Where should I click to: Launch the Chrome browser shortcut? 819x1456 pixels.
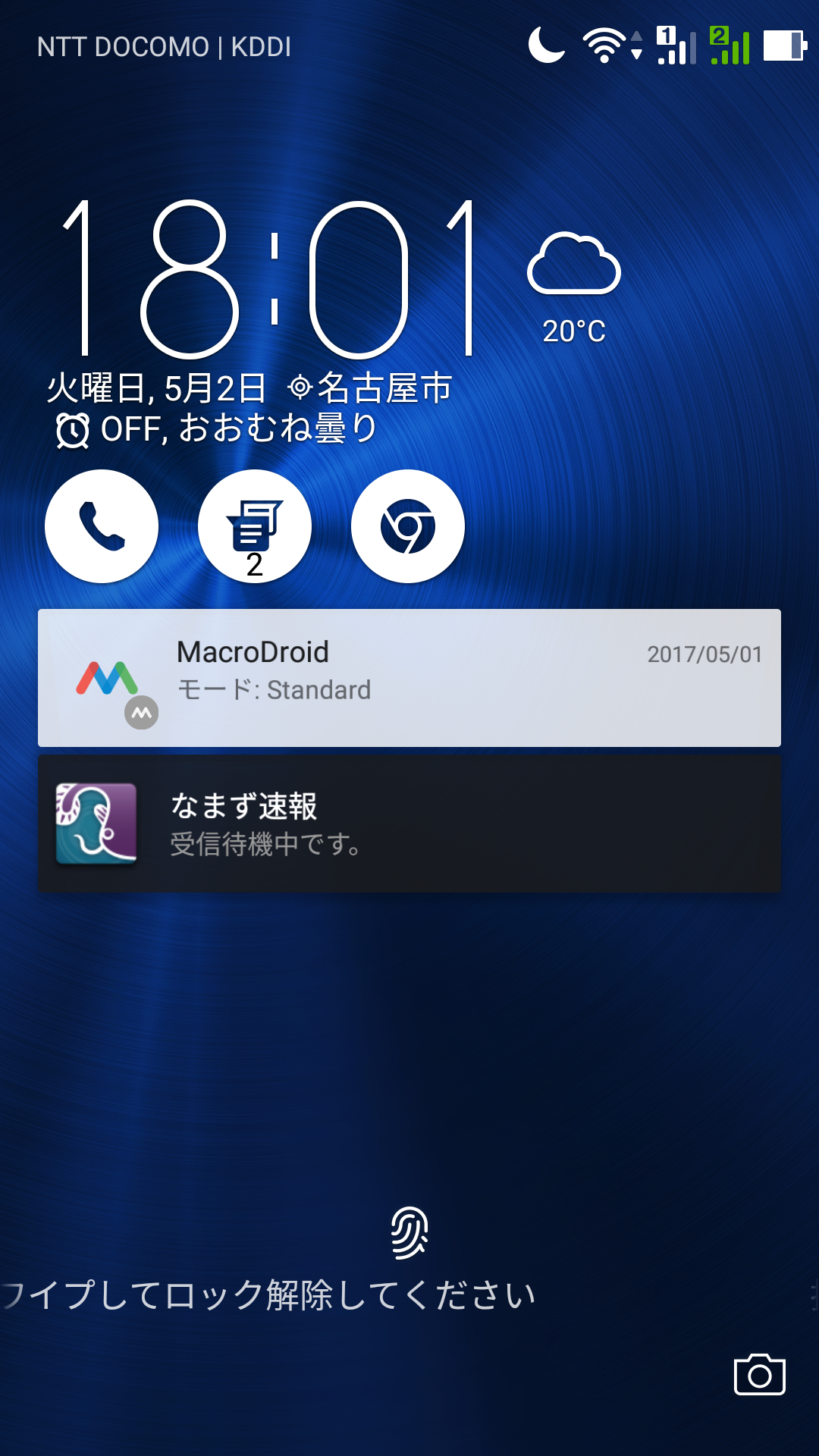[408, 526]
